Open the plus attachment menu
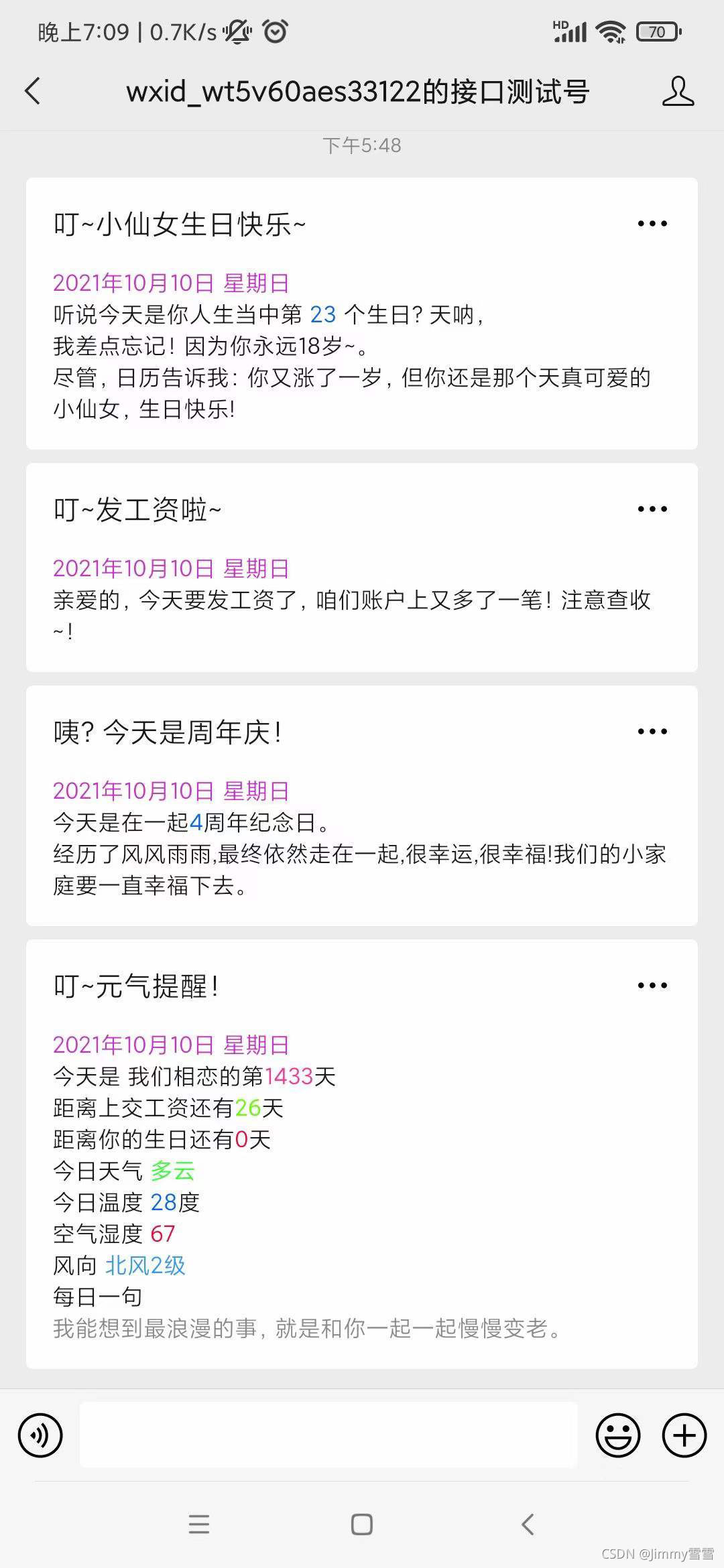Image resolution: width=724 pixels, height=1568 pixels. click(x=684, y=1435)
